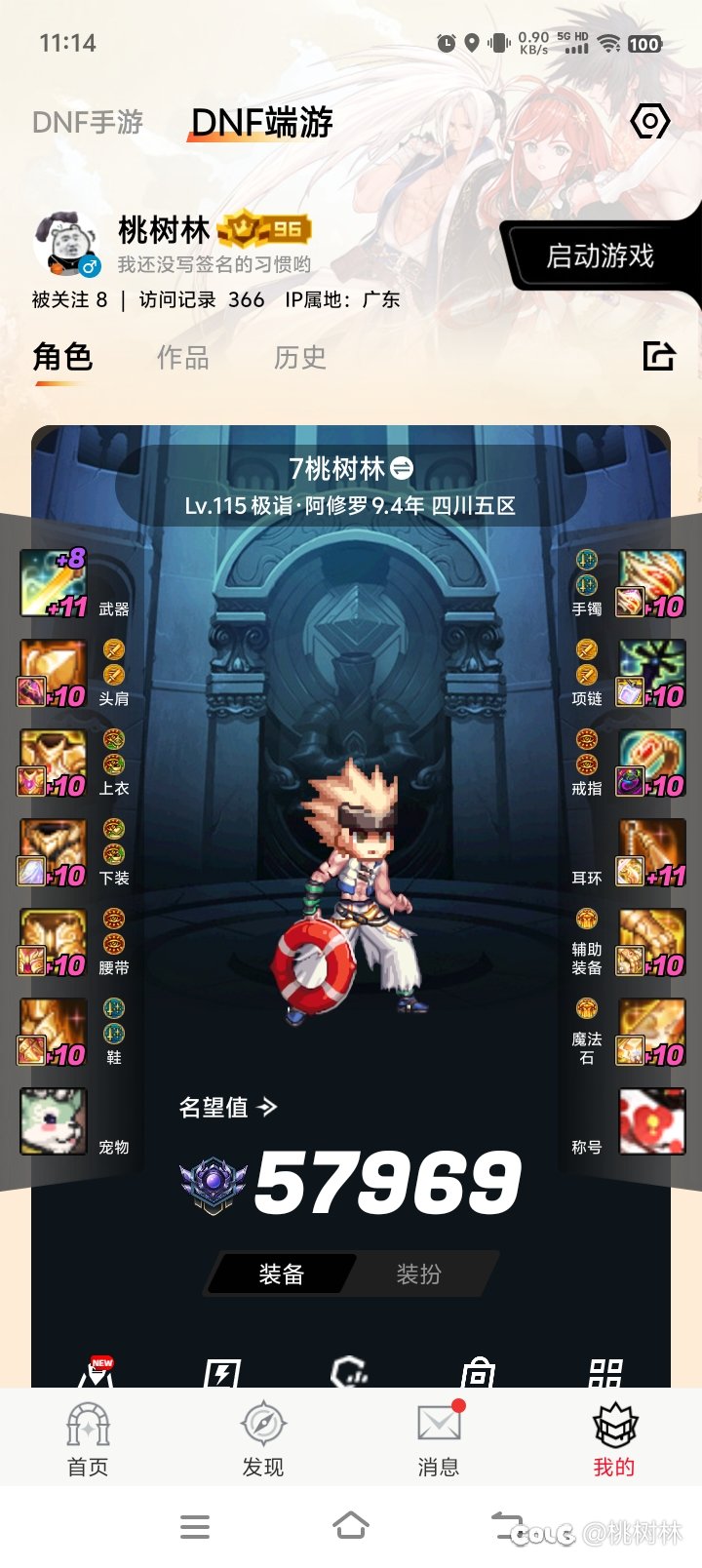Switch character via icon beside 7桃树林
This screenshot has height=1568, width=702.
click(x=402, y=469)
